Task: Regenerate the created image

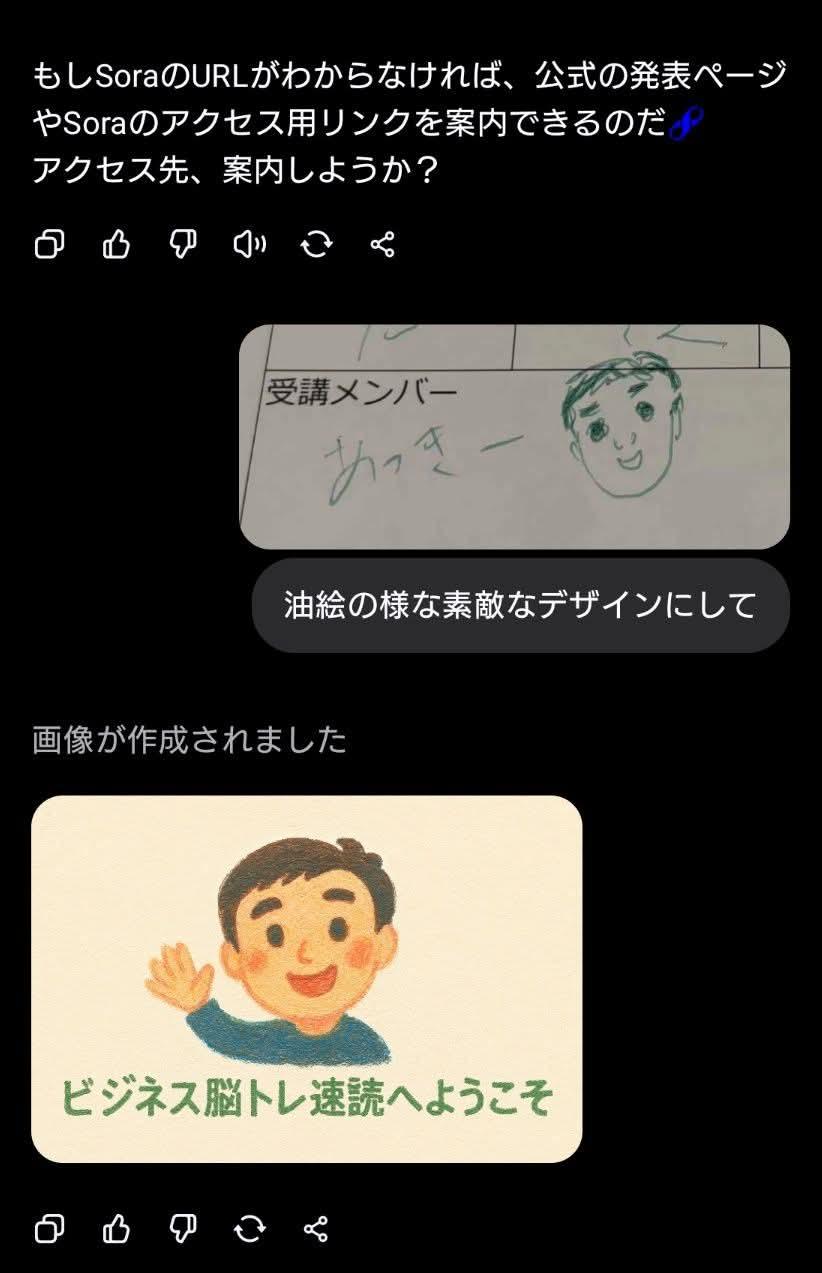Action: (249, 1228)
